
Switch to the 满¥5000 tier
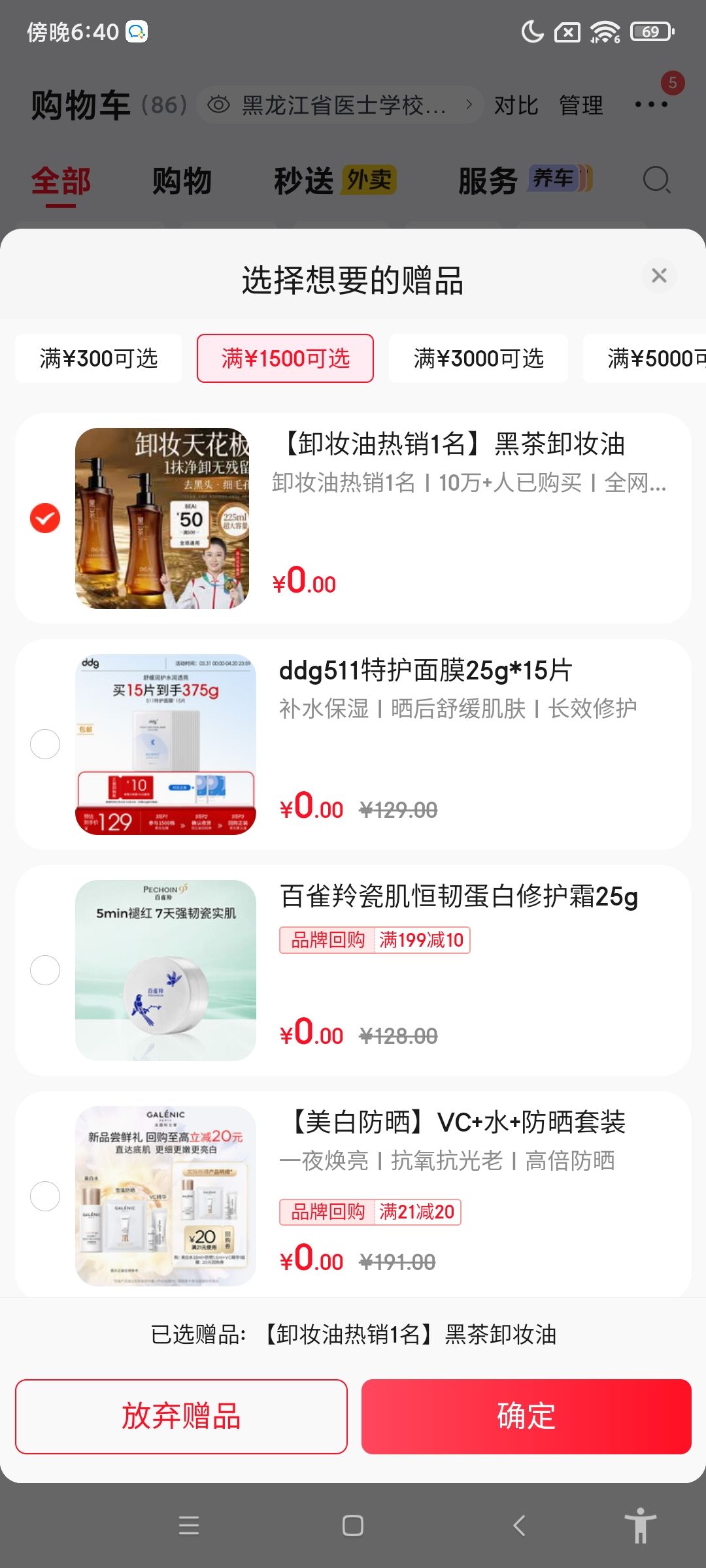pos(645,358)
